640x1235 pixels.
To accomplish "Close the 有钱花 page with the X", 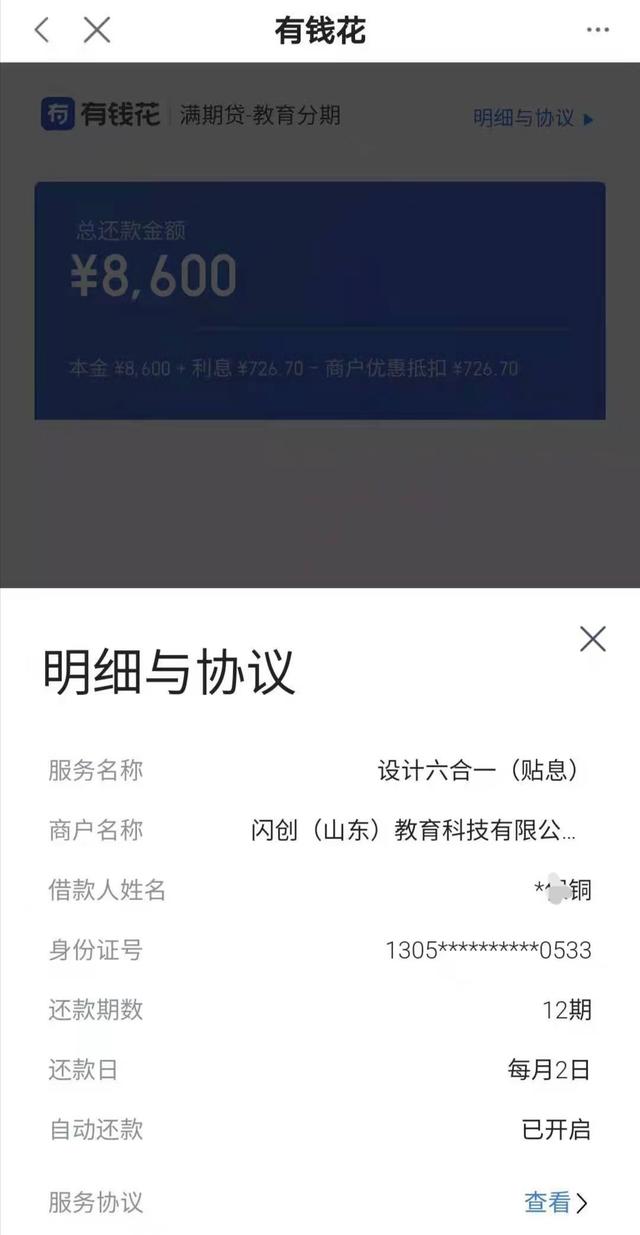I will (x=97, y=30).
